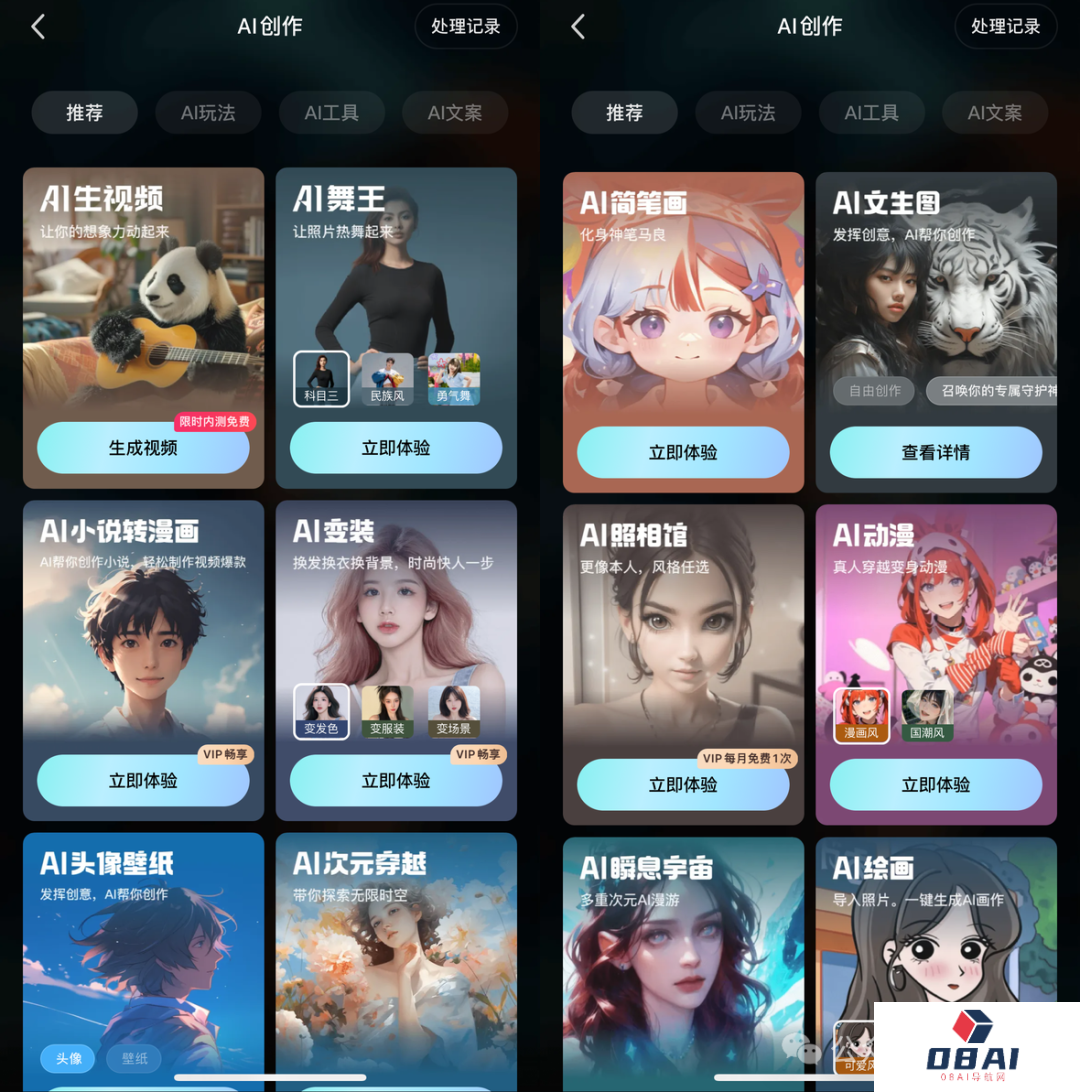Tap 立即体验 on the AI舞王 card
The height and width of the screenshot is (1092, 1080).
point(396,448)
